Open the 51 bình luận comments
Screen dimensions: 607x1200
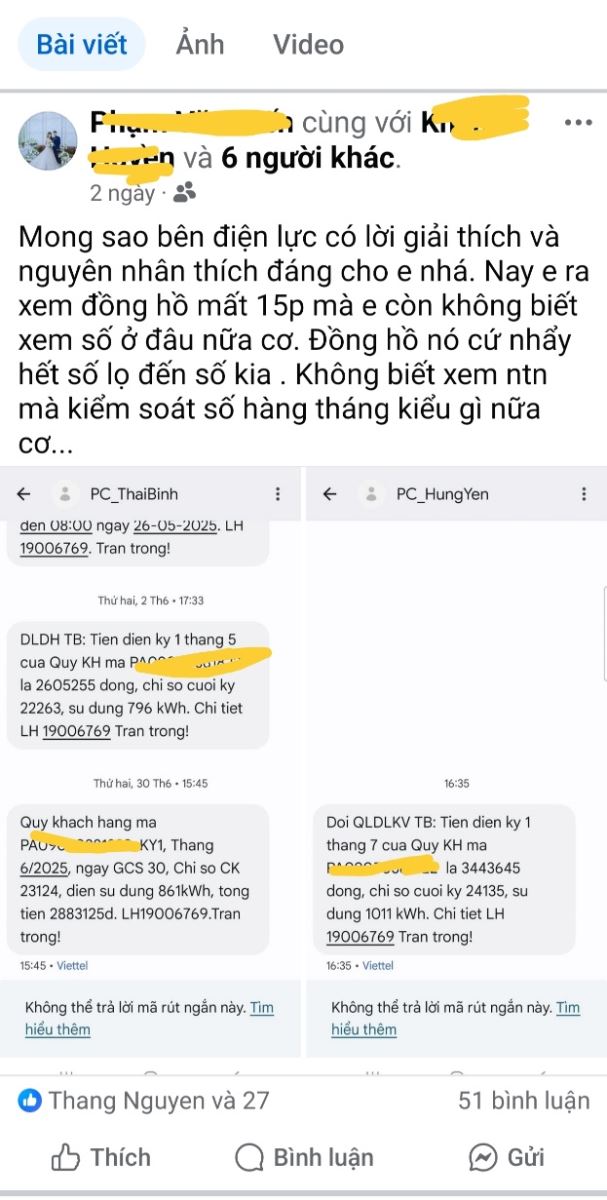(x=523, y=1101)
